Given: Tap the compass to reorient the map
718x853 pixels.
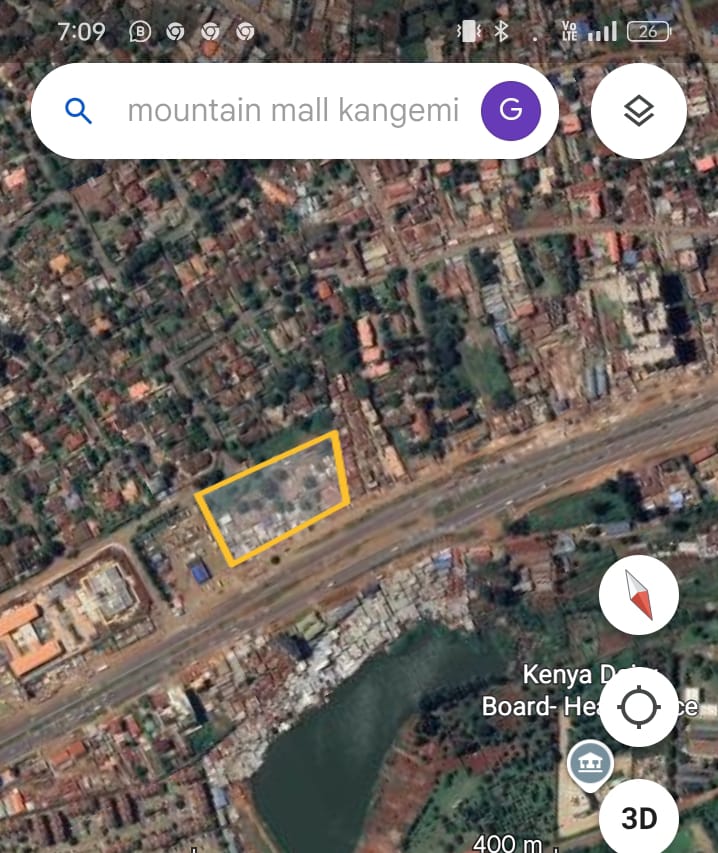Looking at the screenshot, I should [639, 597].
